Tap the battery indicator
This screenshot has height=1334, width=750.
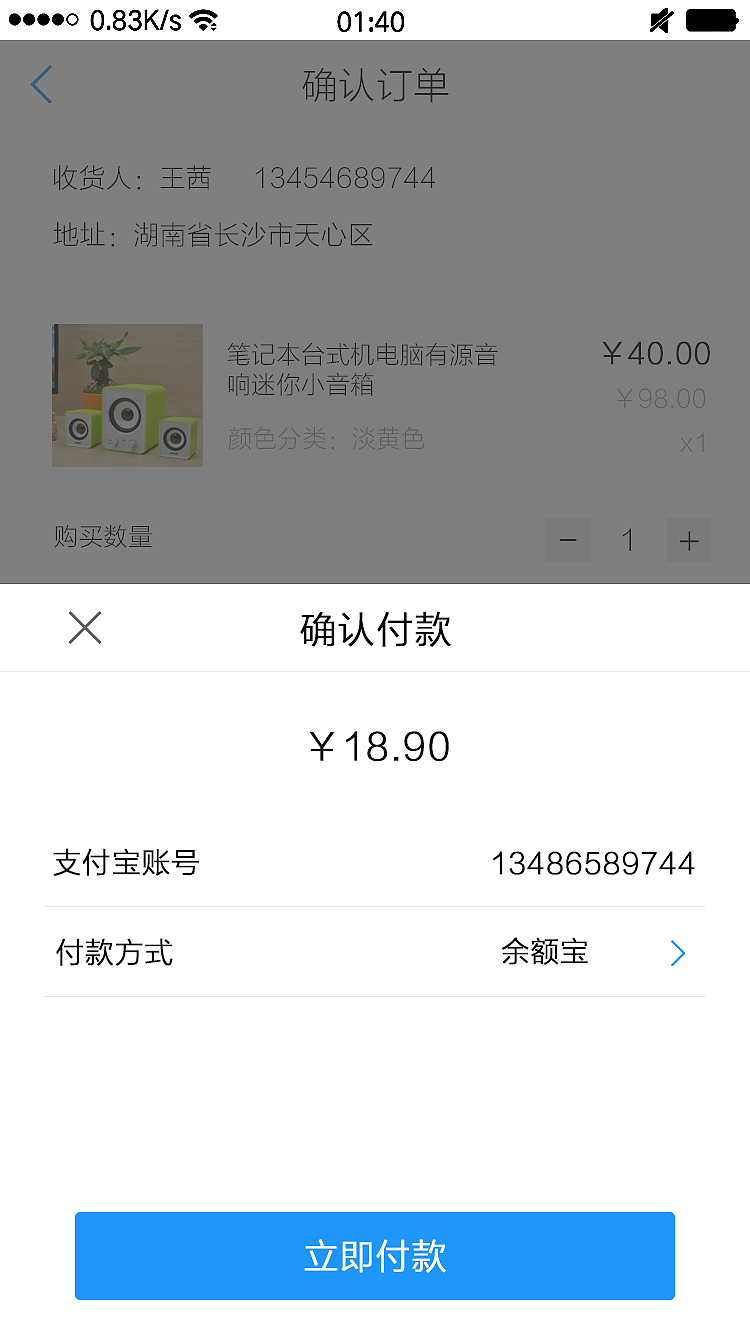coord(712,20)
